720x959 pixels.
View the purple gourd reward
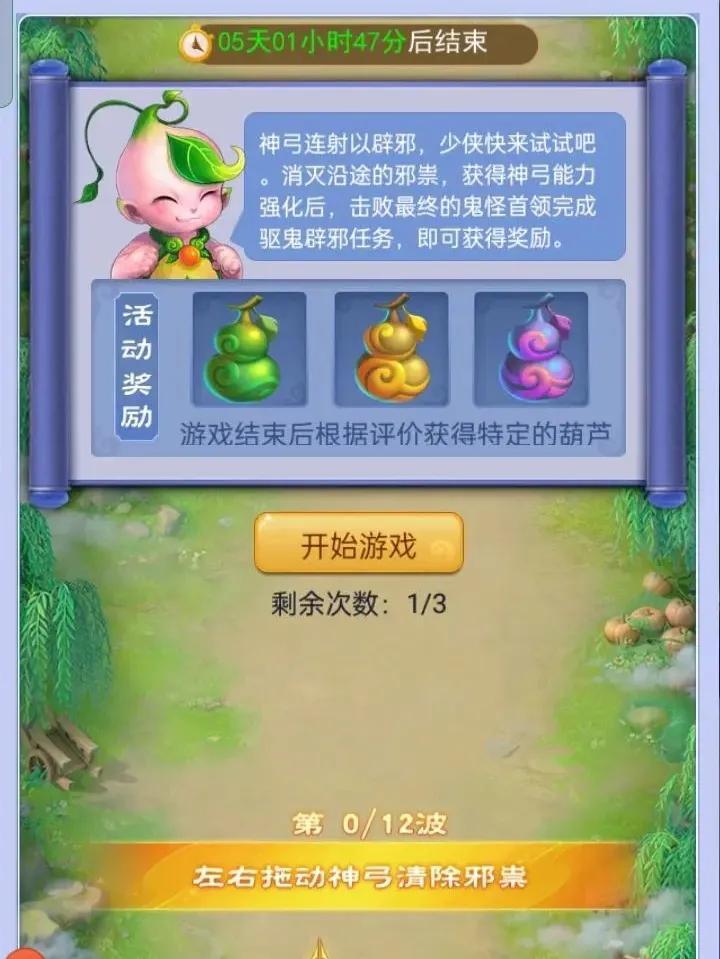[530, 349]
